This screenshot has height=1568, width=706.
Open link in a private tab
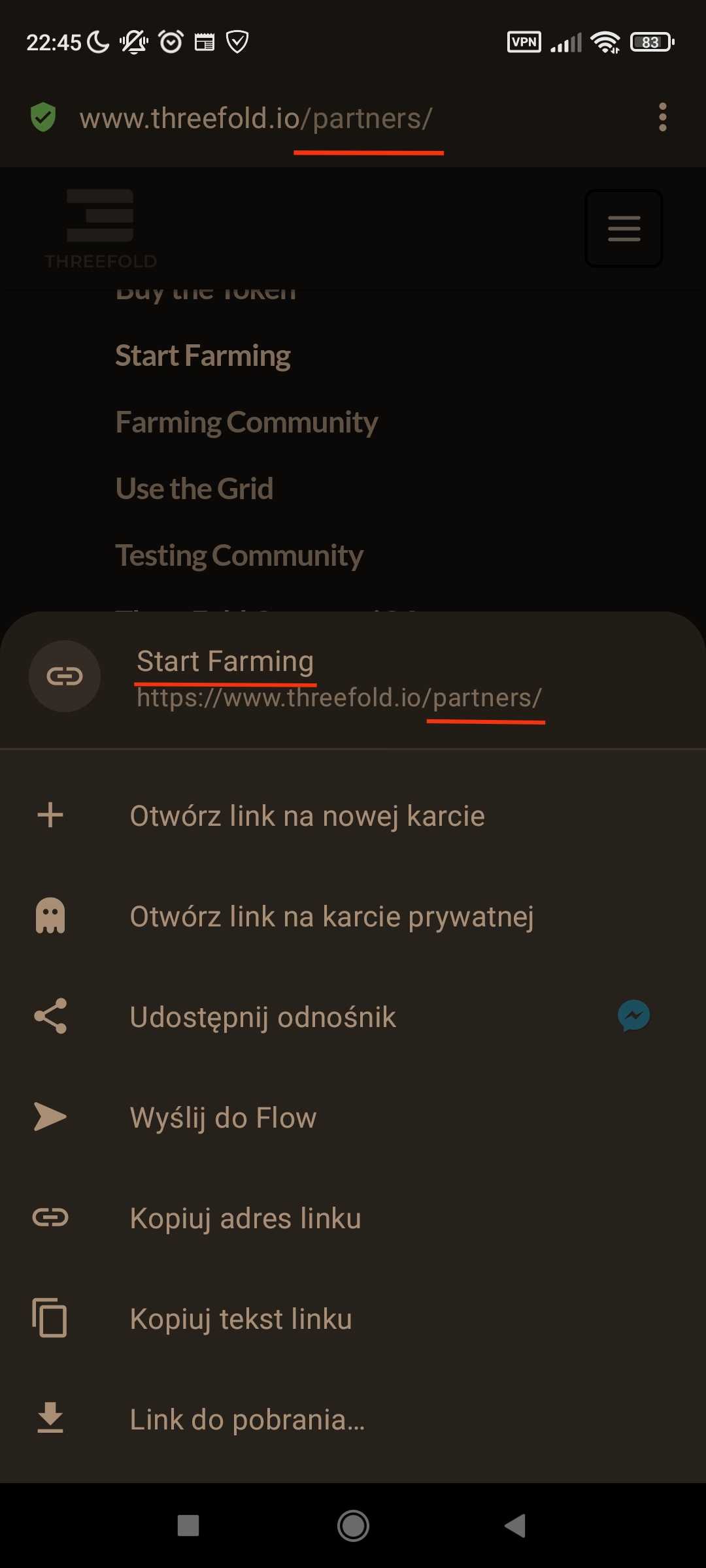331,917
